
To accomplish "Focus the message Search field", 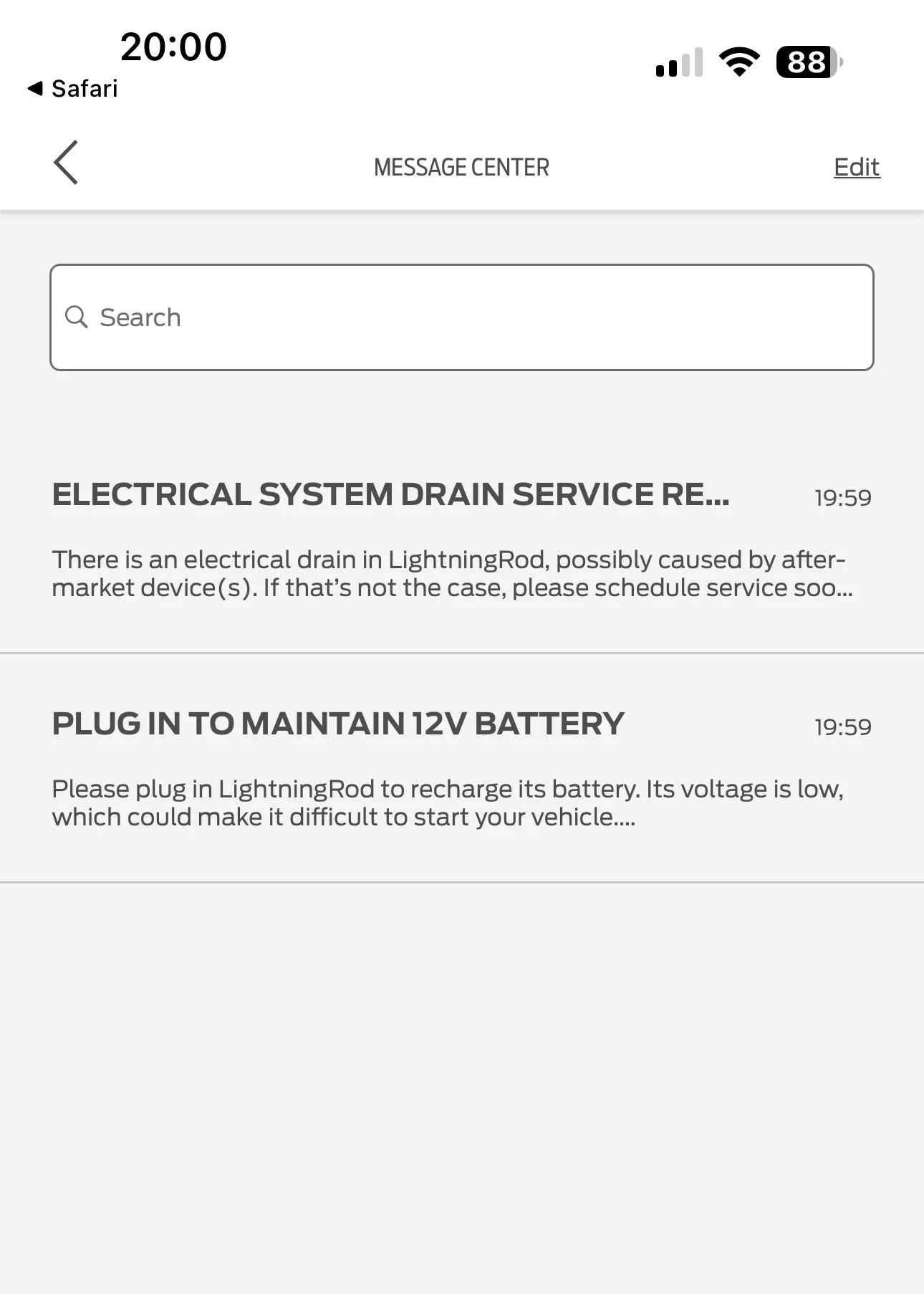I will click(461, 317).
